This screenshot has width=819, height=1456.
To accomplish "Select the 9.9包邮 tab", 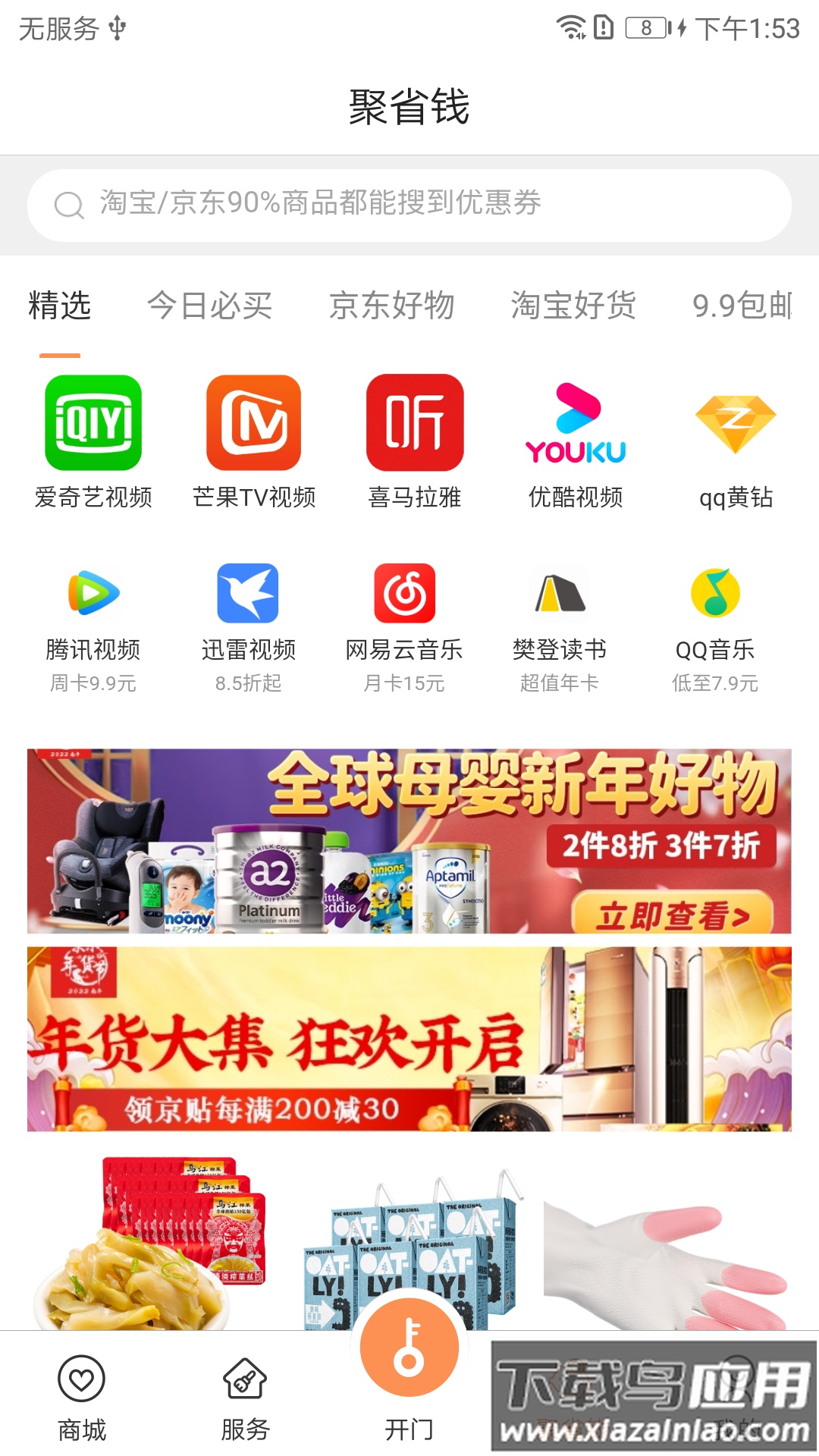I will coord(742,306).
